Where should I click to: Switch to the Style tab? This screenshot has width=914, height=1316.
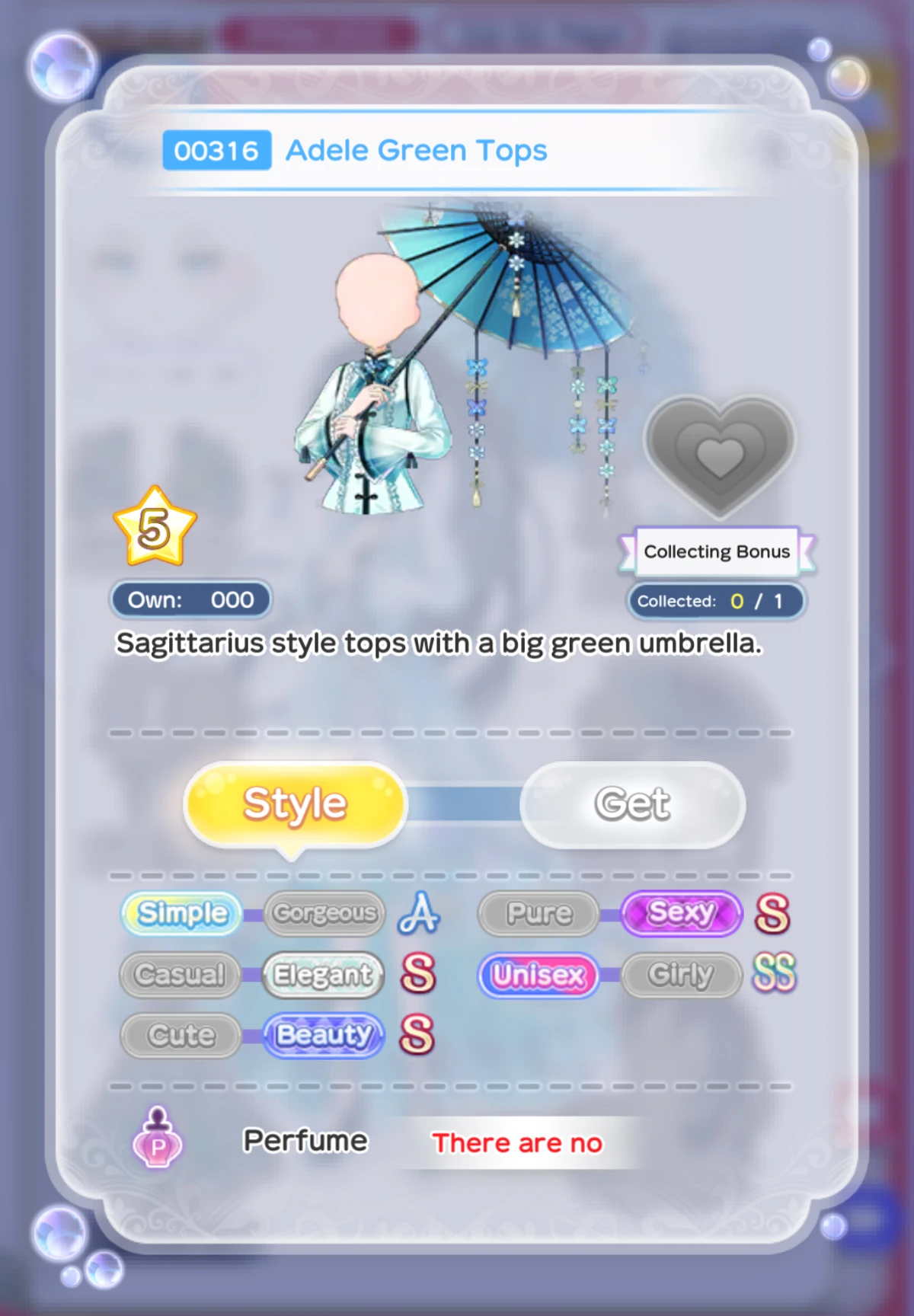point(295,804)
